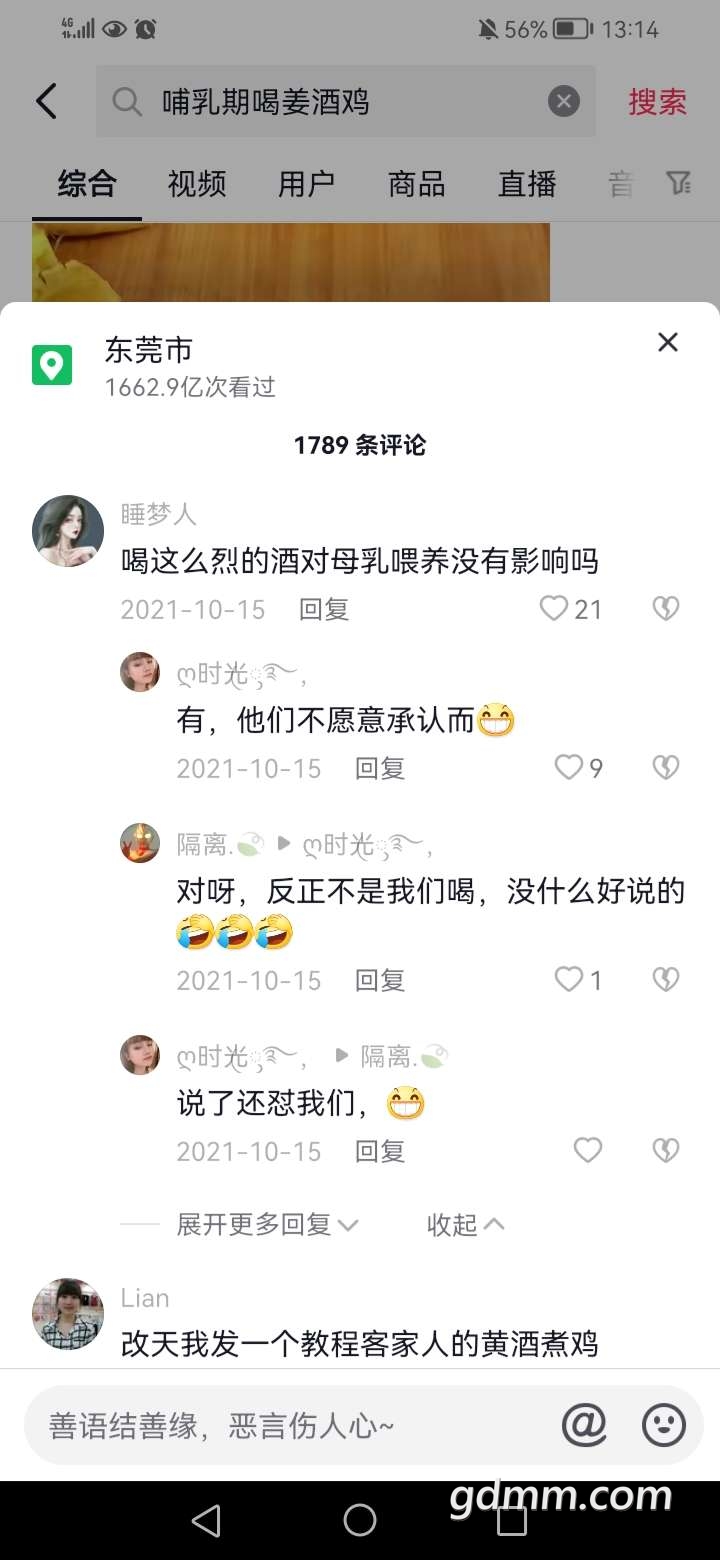
Task: Tap the 搜索 button
Action: (657, 101)
